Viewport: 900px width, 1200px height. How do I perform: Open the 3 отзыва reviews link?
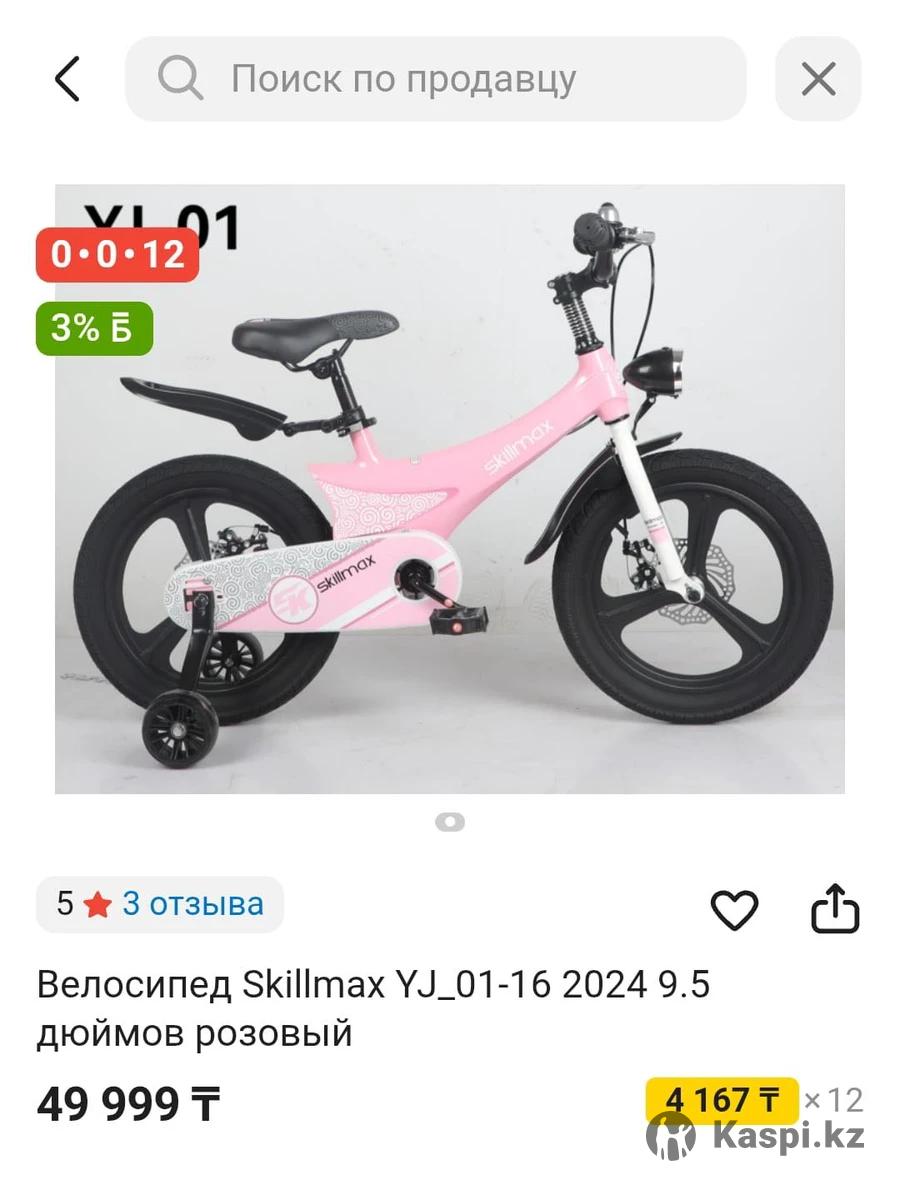click(x=193, y=904)
